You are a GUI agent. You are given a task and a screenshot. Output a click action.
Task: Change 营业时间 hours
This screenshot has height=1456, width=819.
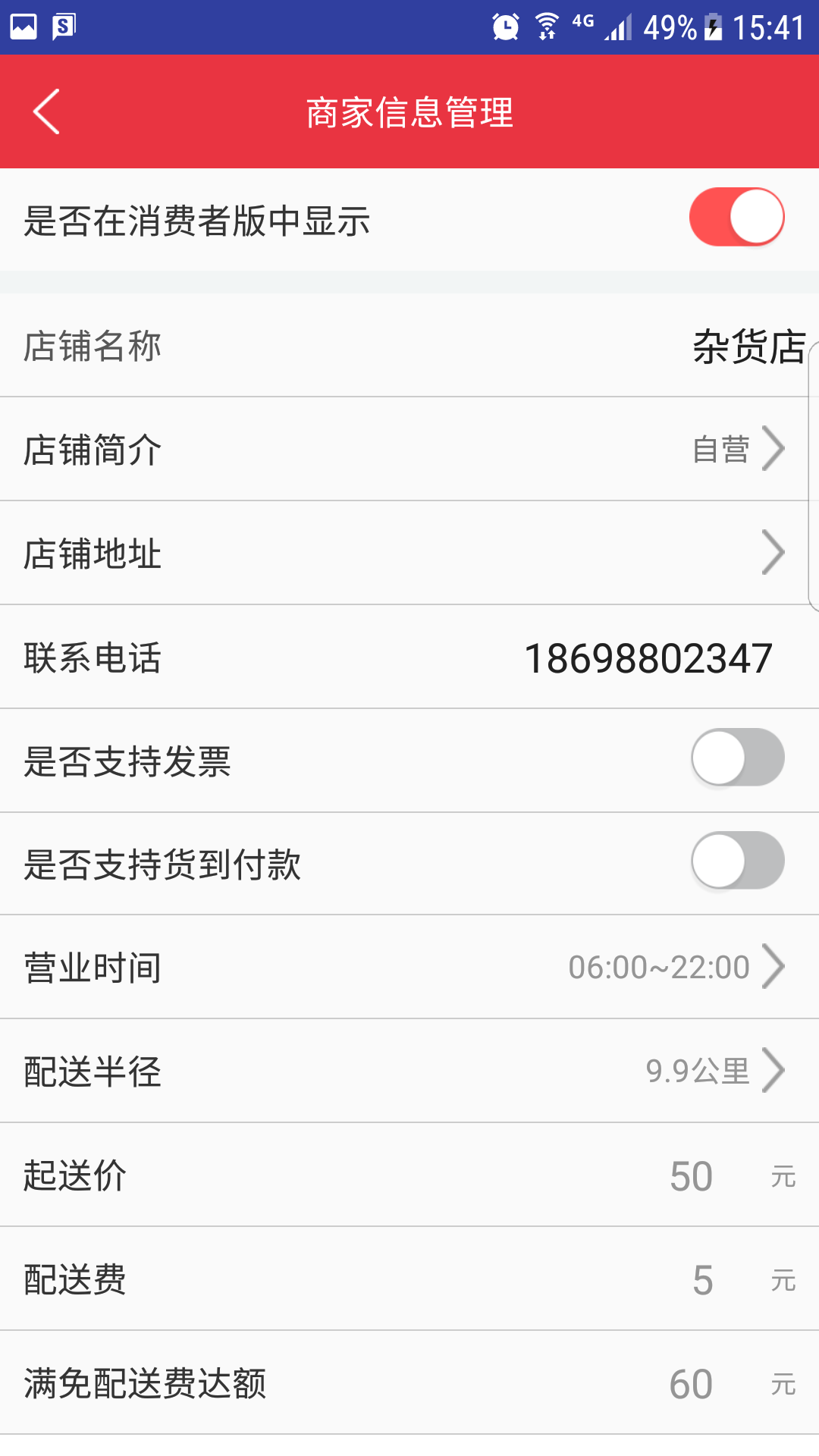(409, 967)
